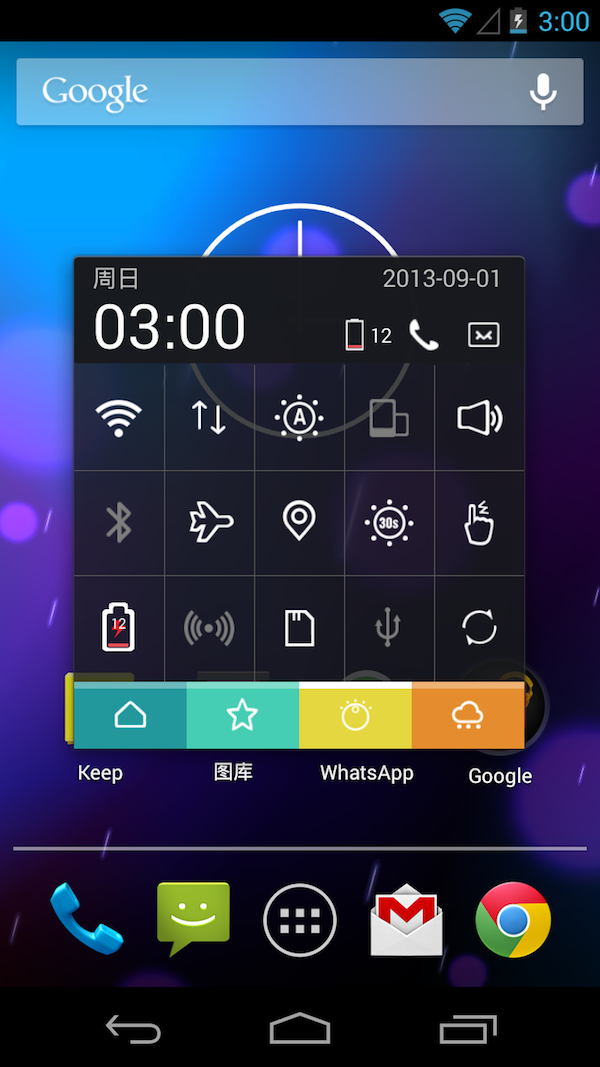Viewport: 600px width, 1067px height.
Task: Switch to the home tab in the widget
Action: point(131,716)
